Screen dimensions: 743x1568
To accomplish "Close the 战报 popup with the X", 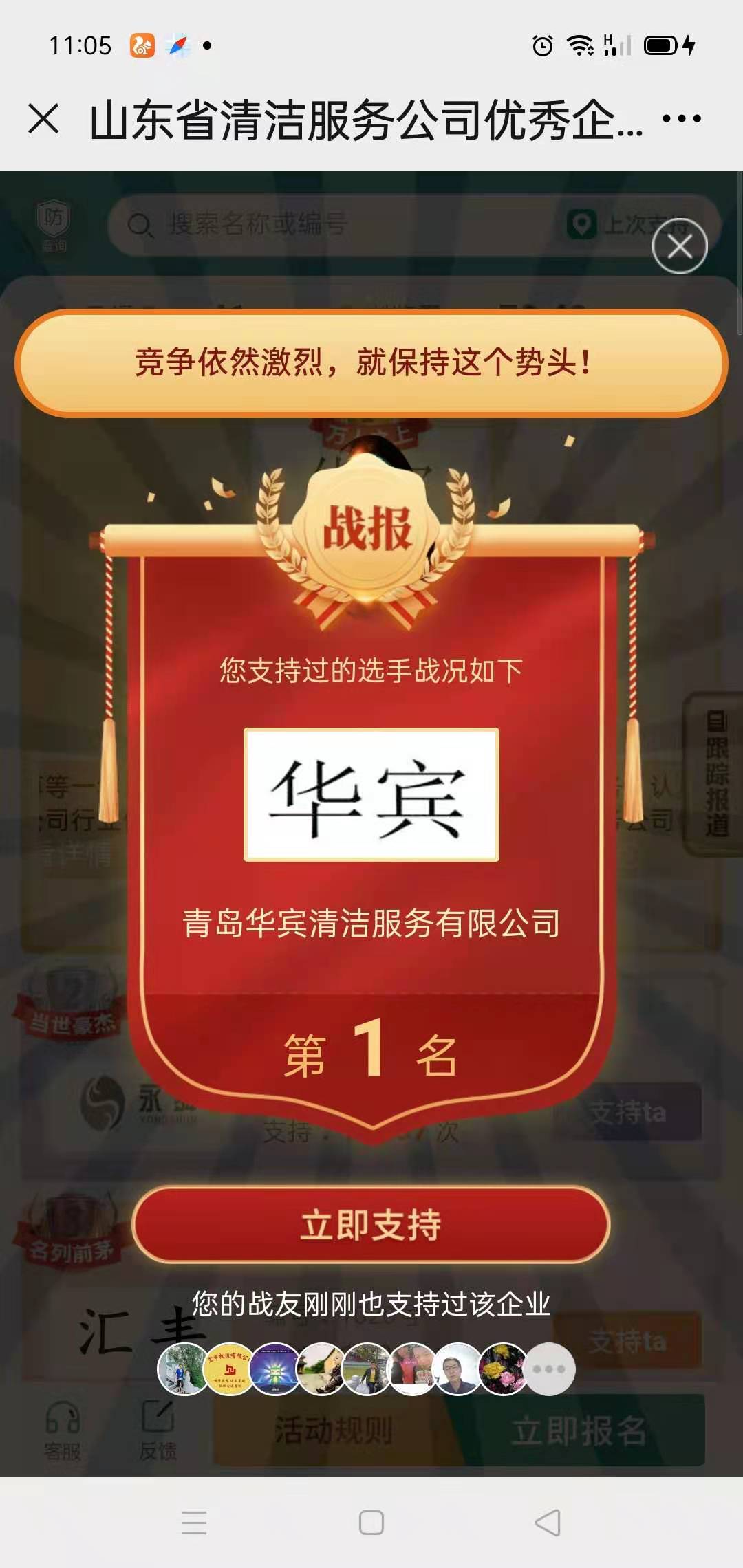I will click(680, 246).
